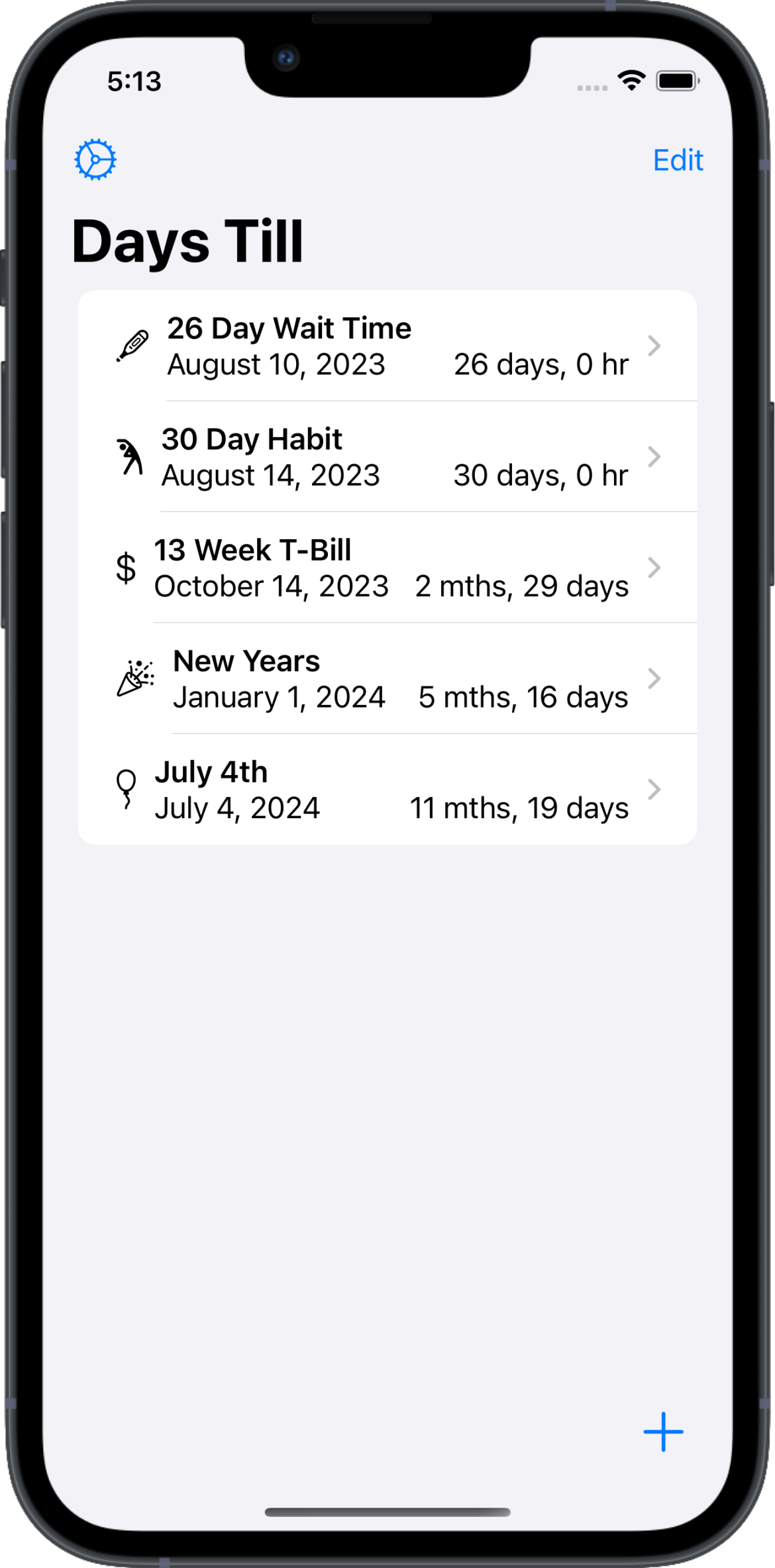Open the settings gear icon

(x=95, y=160)
